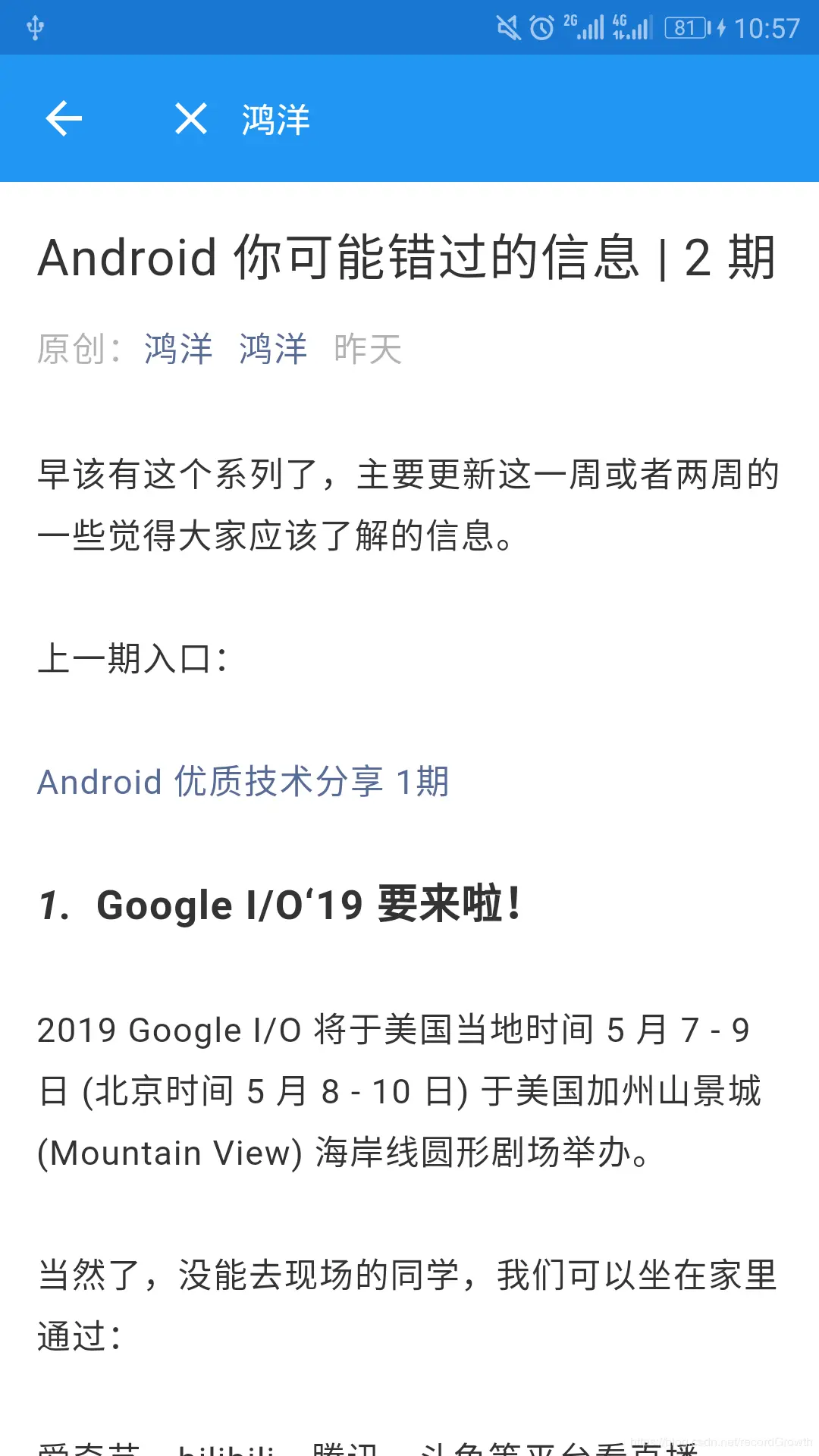Tap the 昨天 timestamp text
Screen dimensions: 819x1456
tap(367, 350)
